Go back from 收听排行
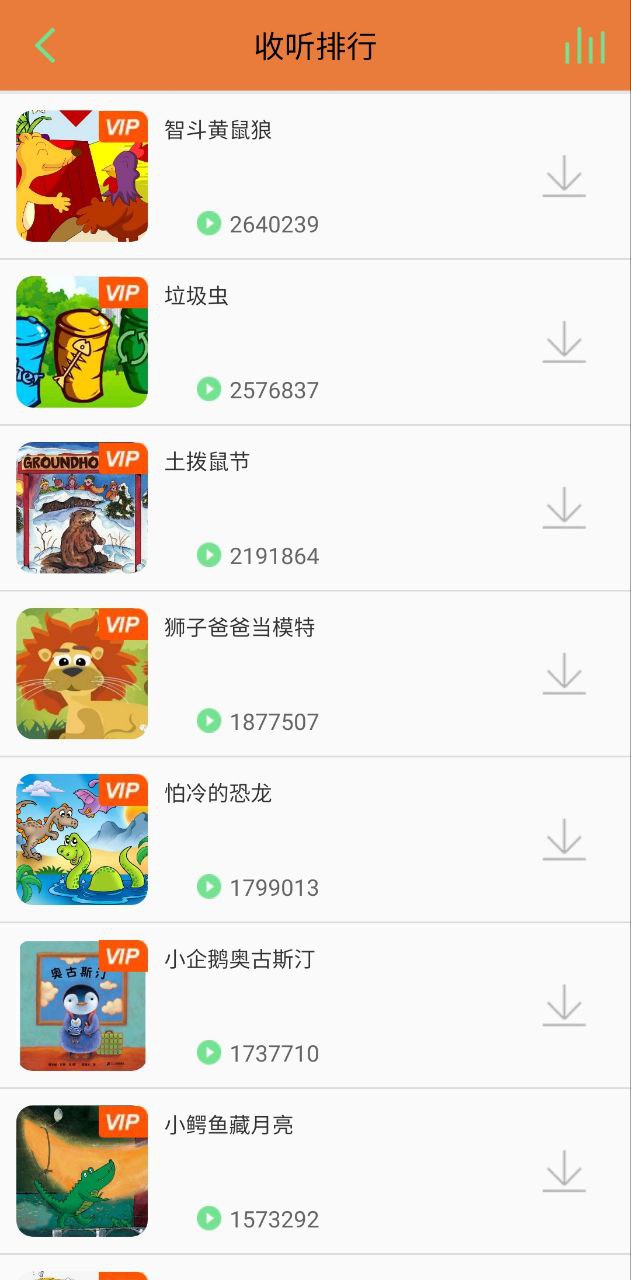Screen dimensions: 631x1280 click(45, 46)
